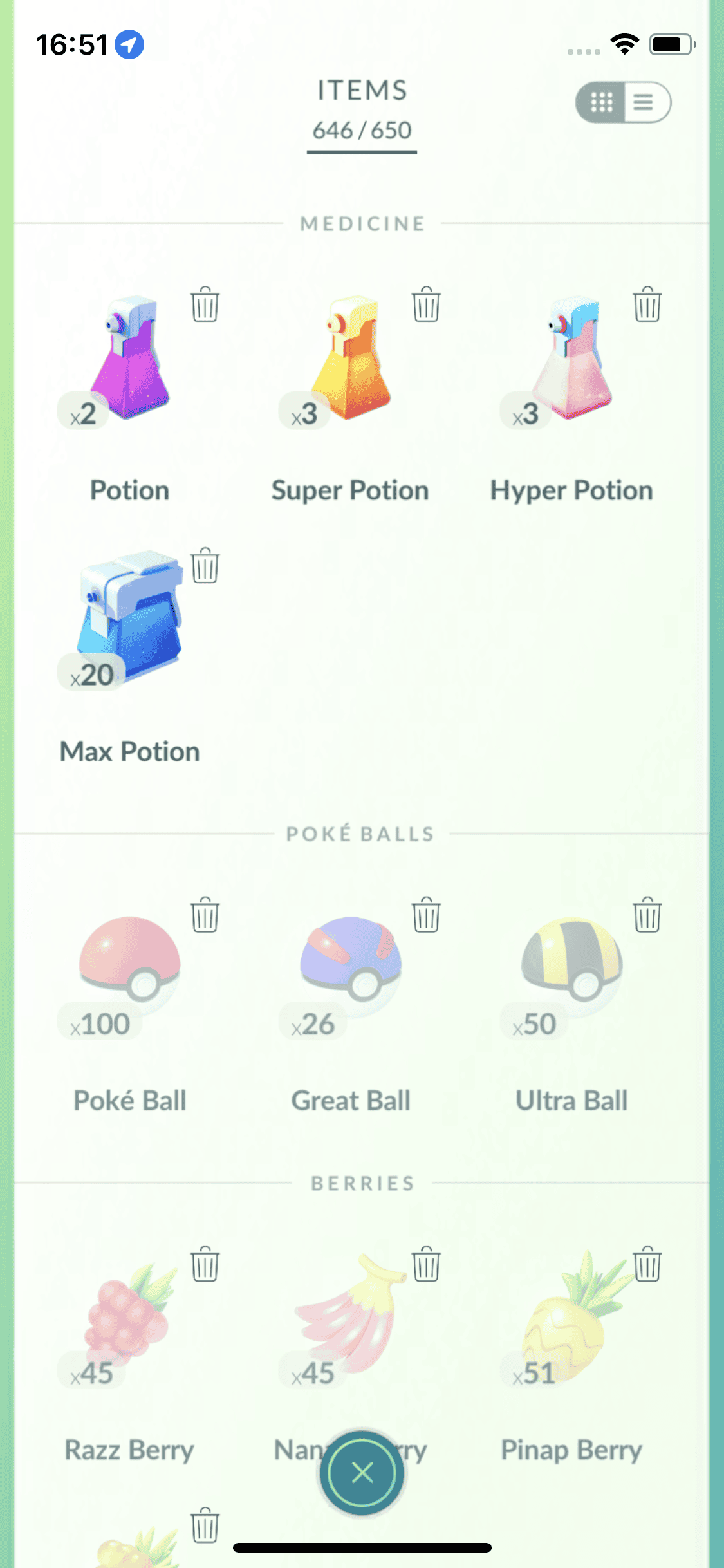Switch to list view layout
This screenshot has width=724, height=1568.
coord(645,102)
